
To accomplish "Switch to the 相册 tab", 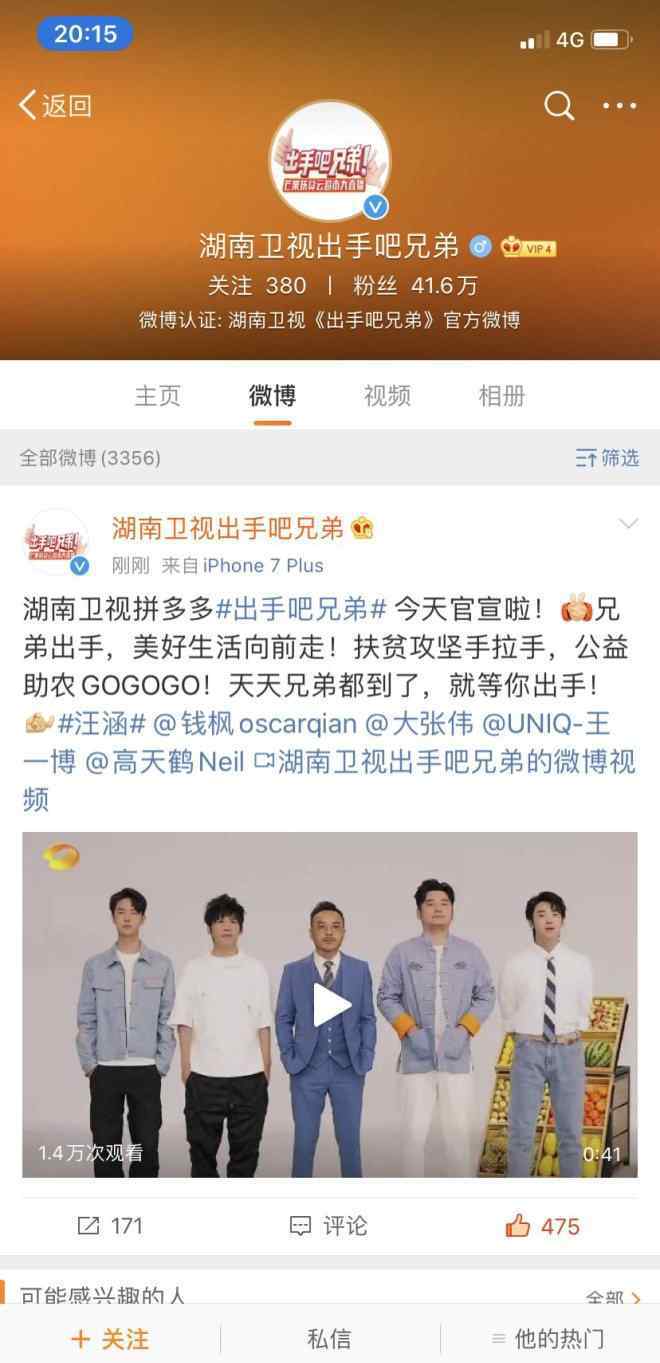I will tap(501, 395).
